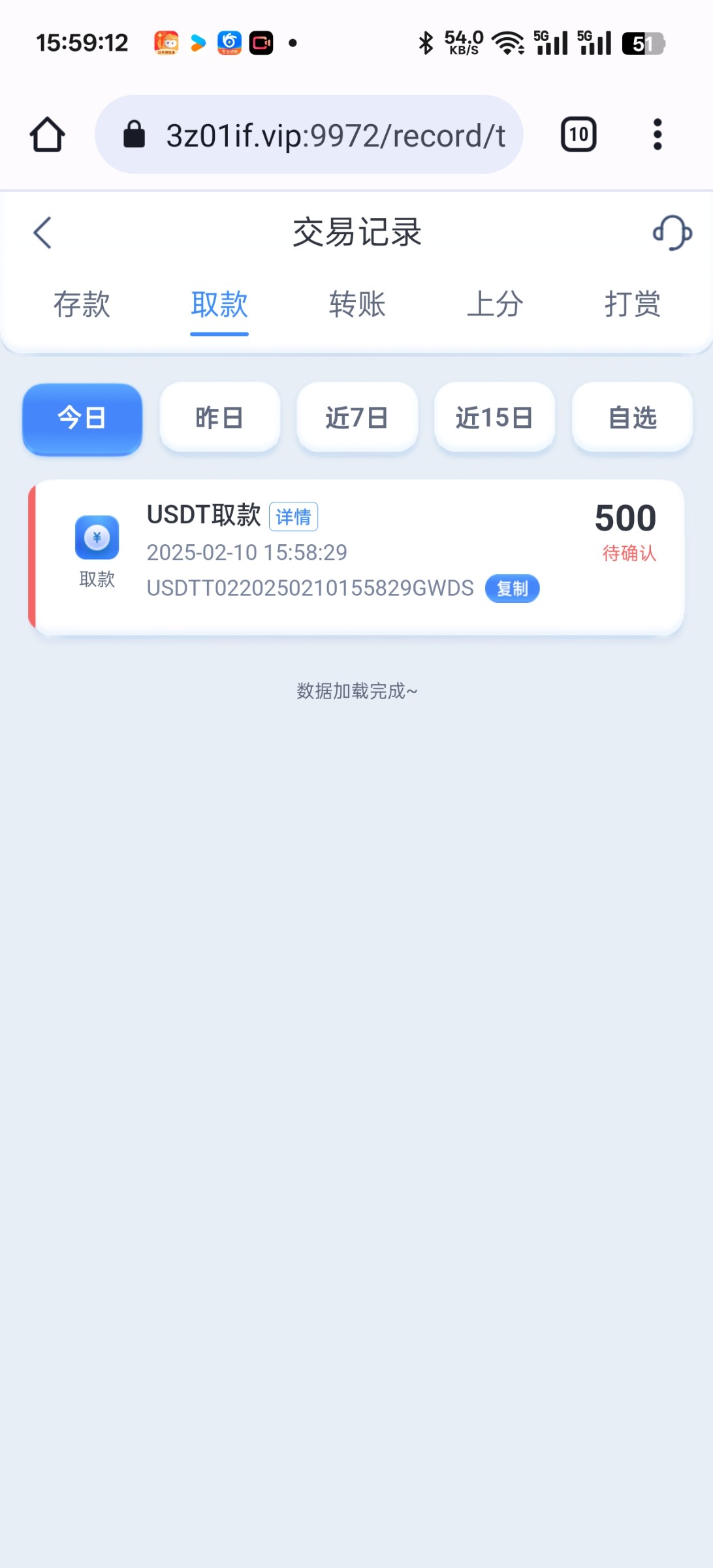Viewport: 713px width, 1568px height.
Task: Show records from 近15日
Action: click(495, 417)
